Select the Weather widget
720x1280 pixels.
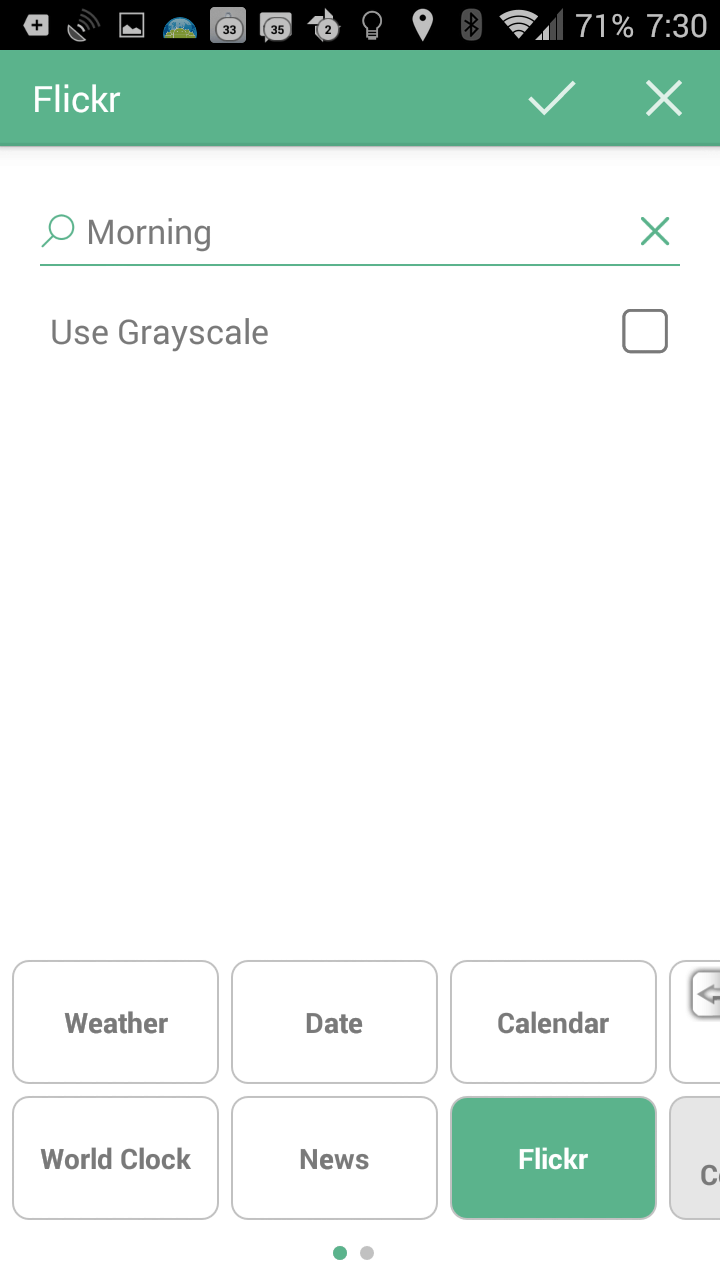tap(116, 1022)
